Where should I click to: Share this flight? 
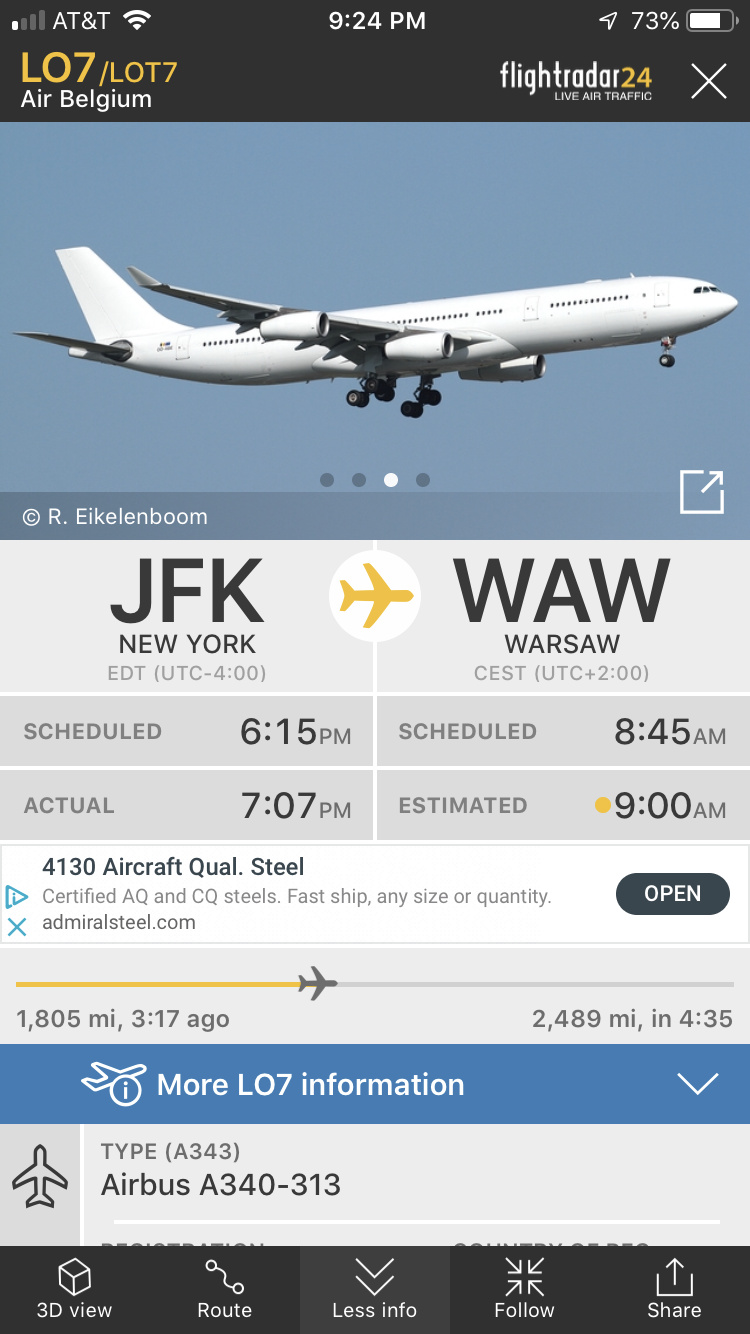pos(674,1290)
